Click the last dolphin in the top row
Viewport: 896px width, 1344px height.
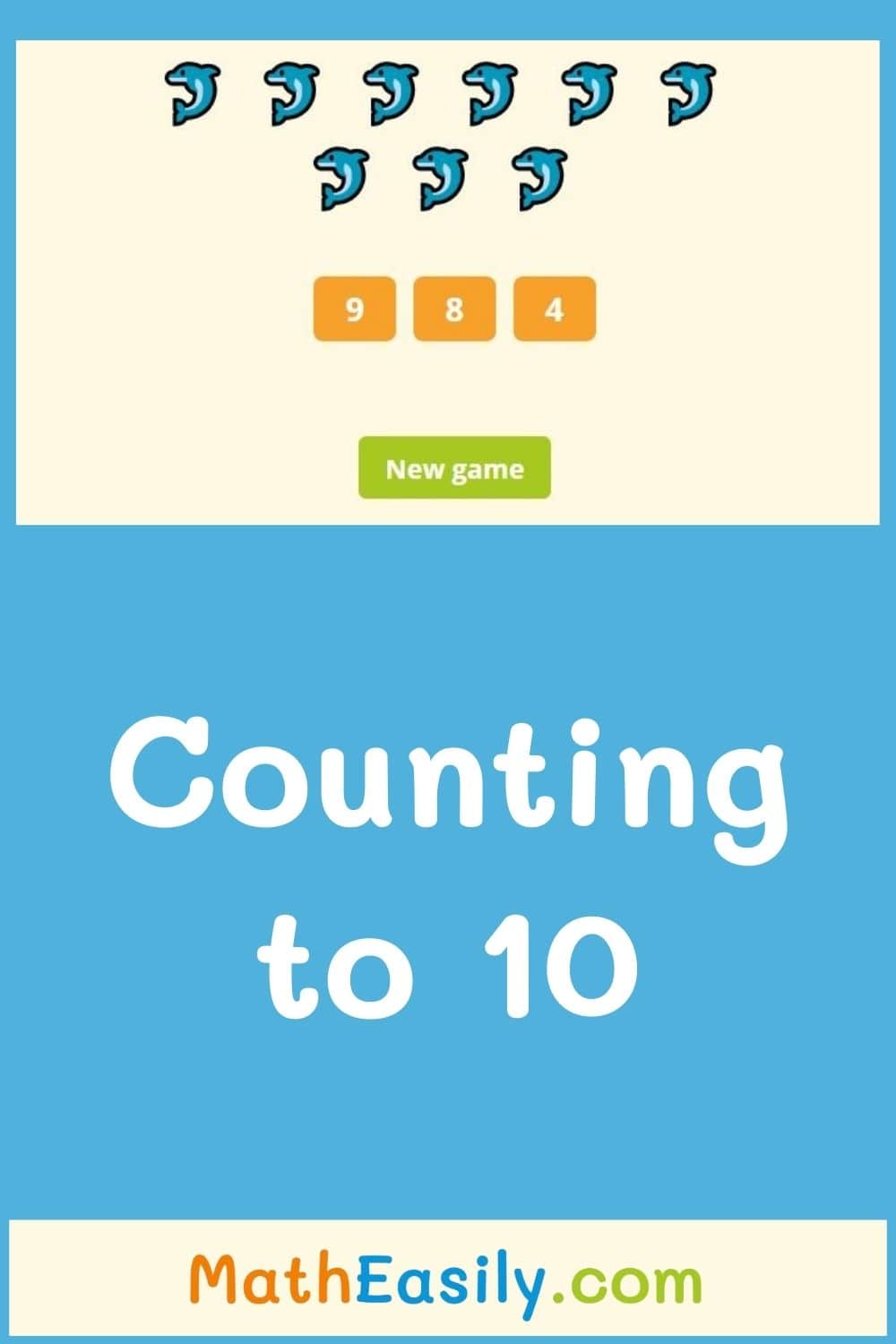685,90
